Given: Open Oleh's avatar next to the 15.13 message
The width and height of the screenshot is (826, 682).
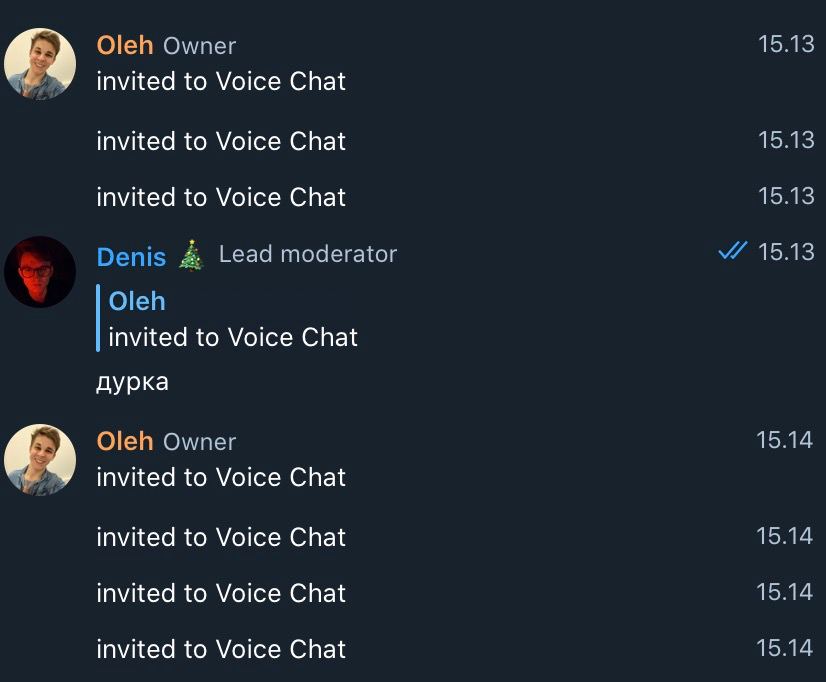Looking at the screenshot, I should click(40, 64).
